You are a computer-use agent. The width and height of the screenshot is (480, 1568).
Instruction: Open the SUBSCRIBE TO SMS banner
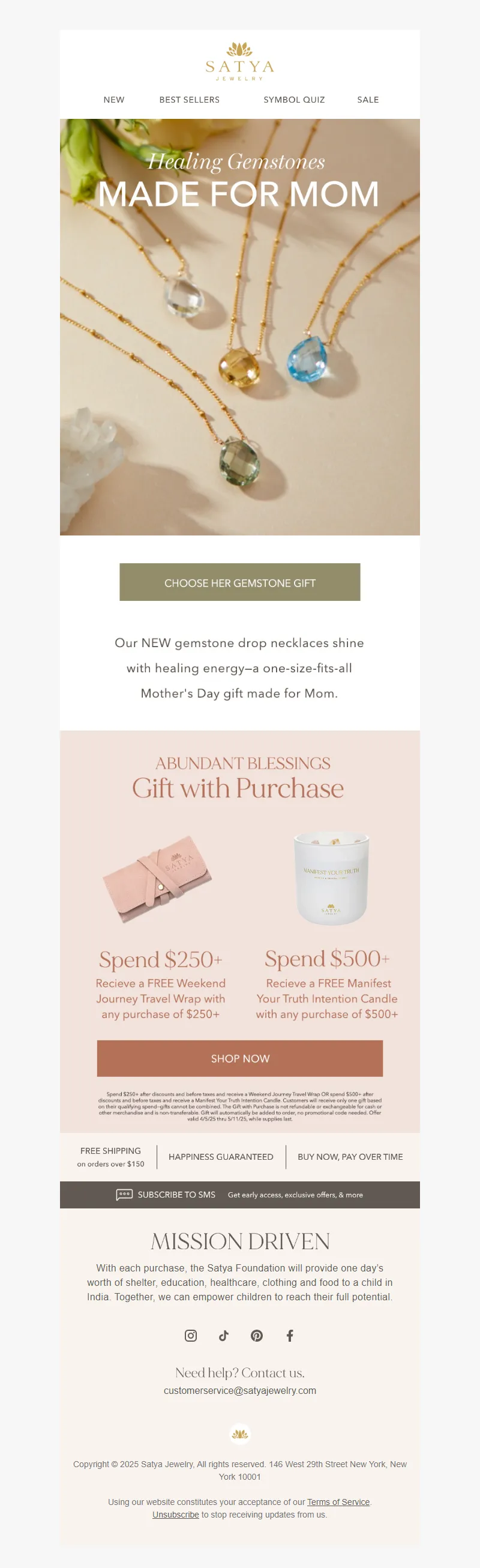coord(239,1194)
